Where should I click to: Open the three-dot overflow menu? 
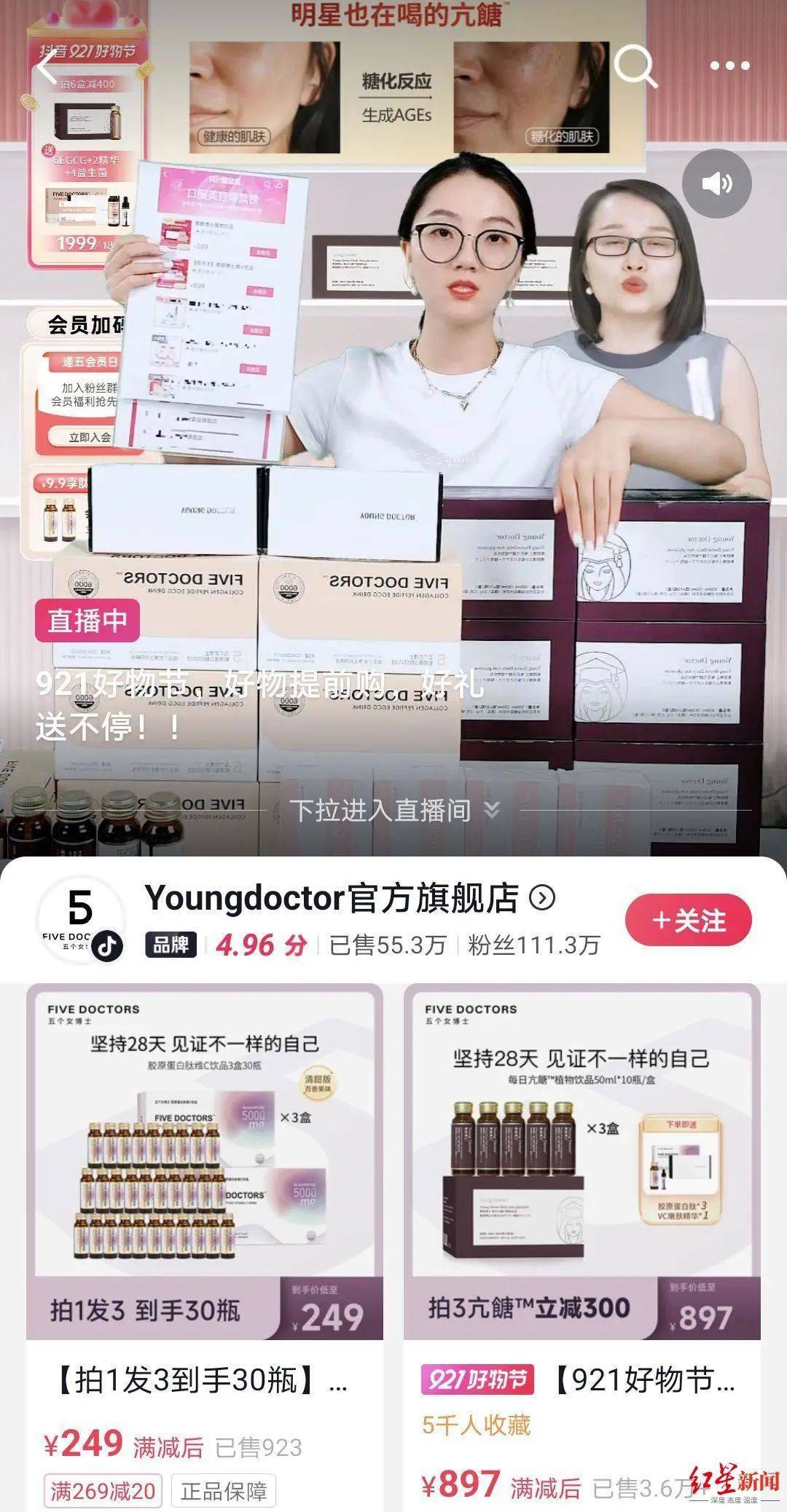point(729,66)
